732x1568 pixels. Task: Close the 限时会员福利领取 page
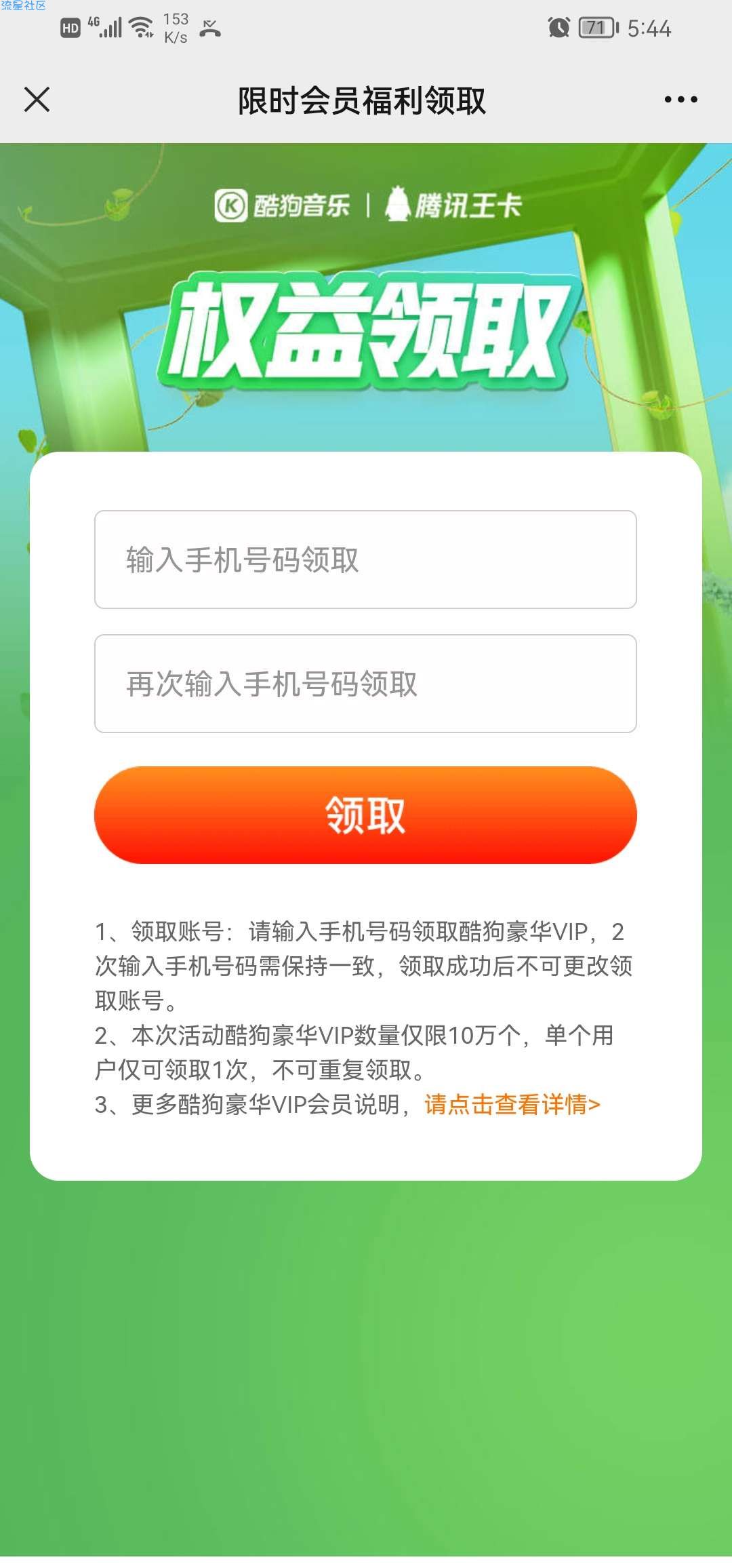pyautogui.click(x=37, y=99)
